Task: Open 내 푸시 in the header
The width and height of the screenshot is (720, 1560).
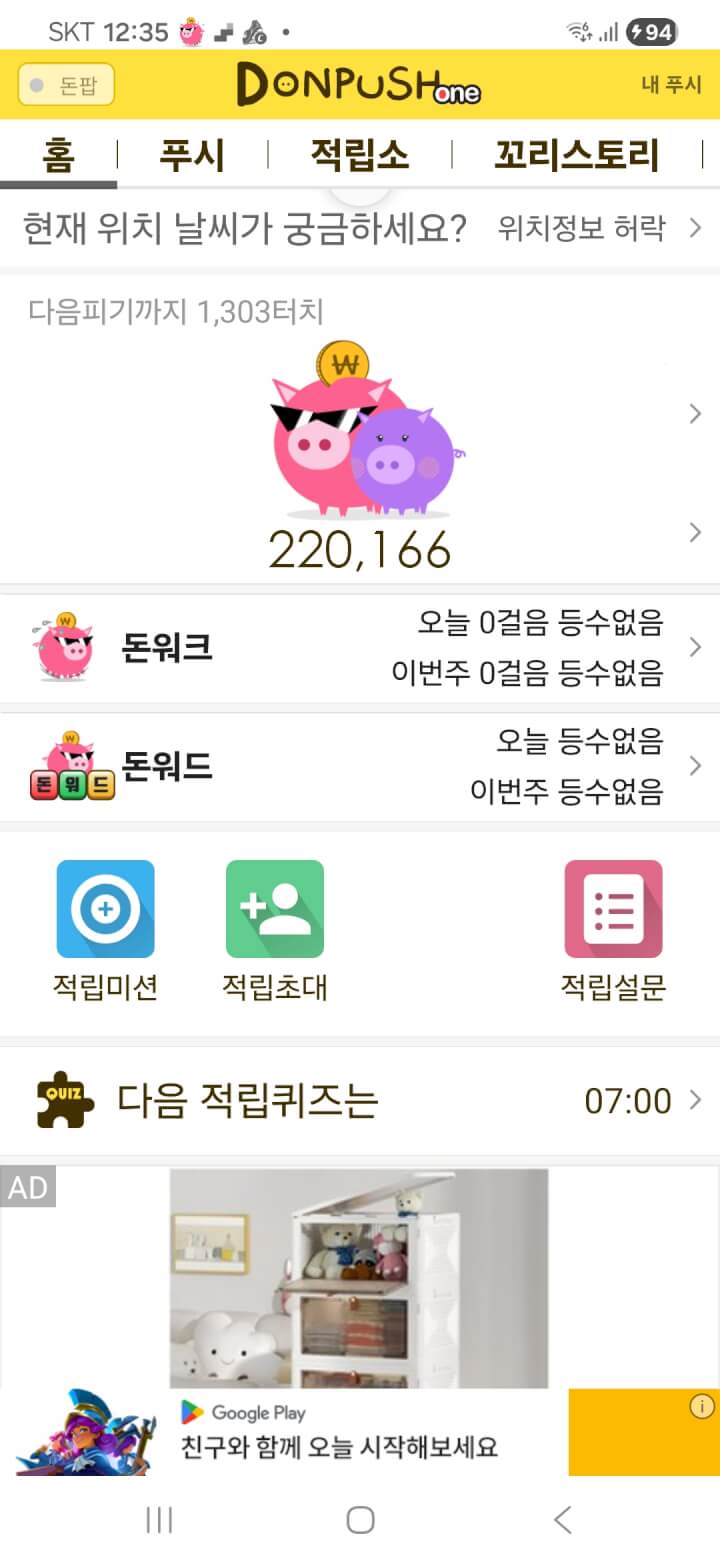Action: point(671,85)
